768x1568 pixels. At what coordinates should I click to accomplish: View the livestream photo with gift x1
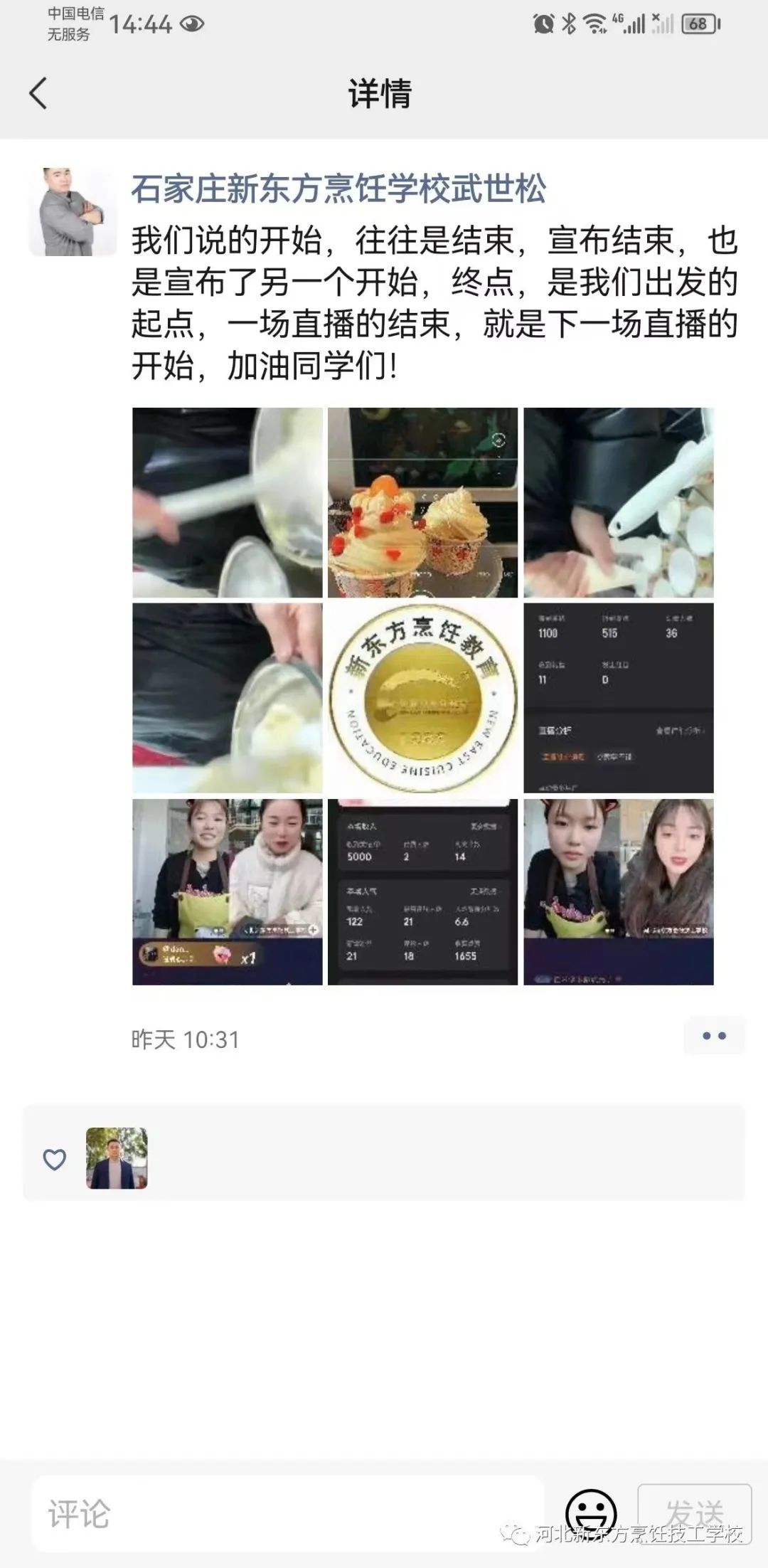(227, 891)
